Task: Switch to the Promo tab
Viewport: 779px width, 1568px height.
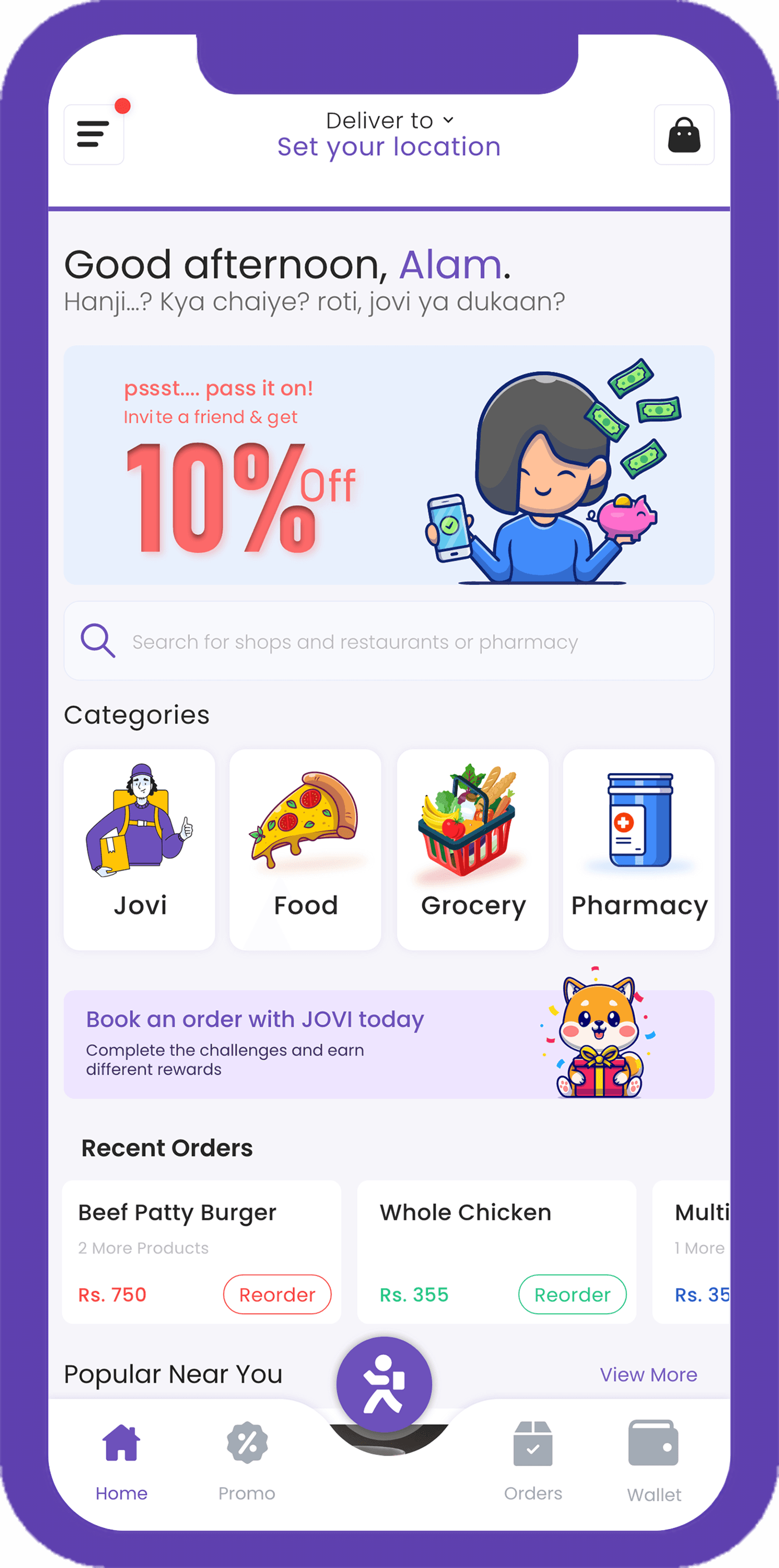Action: point(246,1461)
